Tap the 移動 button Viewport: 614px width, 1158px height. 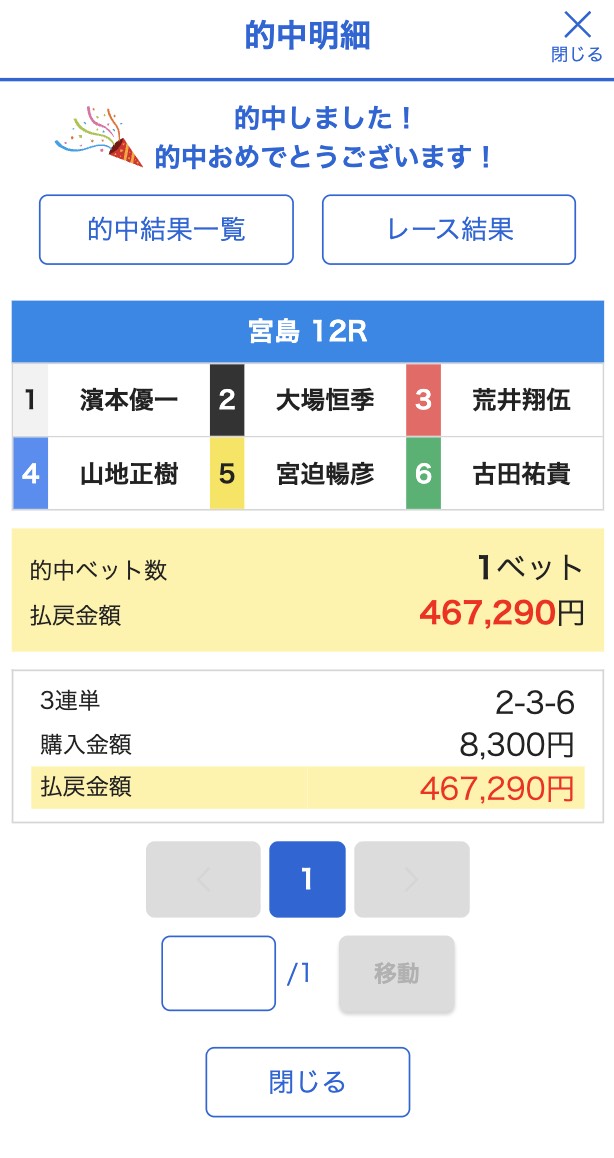pyautogui.click(x=396, y=973)
